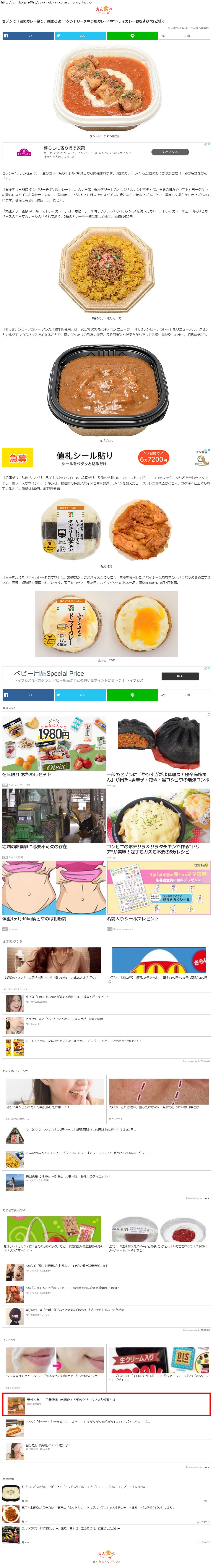
Task: Tap 開く on the ベビー用品Special Price banner
Action: click(x=180, y=676)
